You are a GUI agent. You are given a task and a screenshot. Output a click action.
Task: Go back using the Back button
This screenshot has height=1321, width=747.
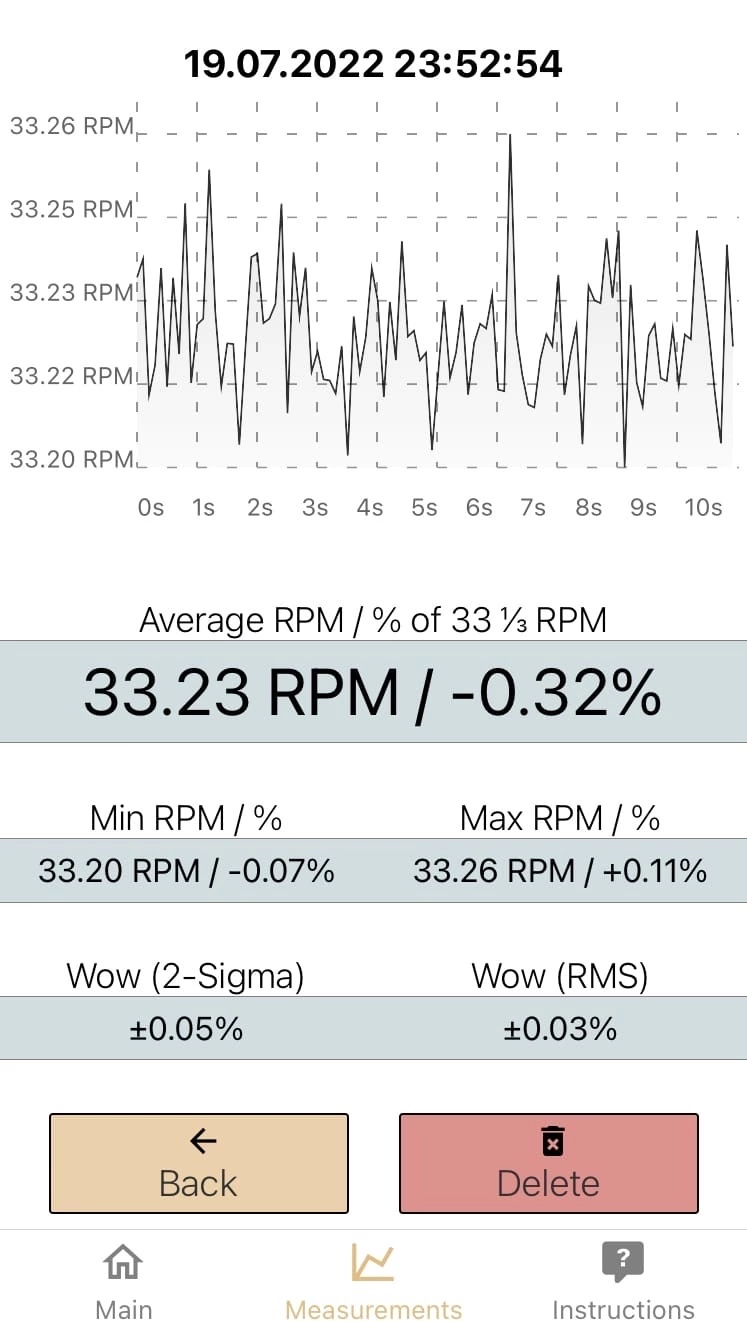coord(199,1163)
